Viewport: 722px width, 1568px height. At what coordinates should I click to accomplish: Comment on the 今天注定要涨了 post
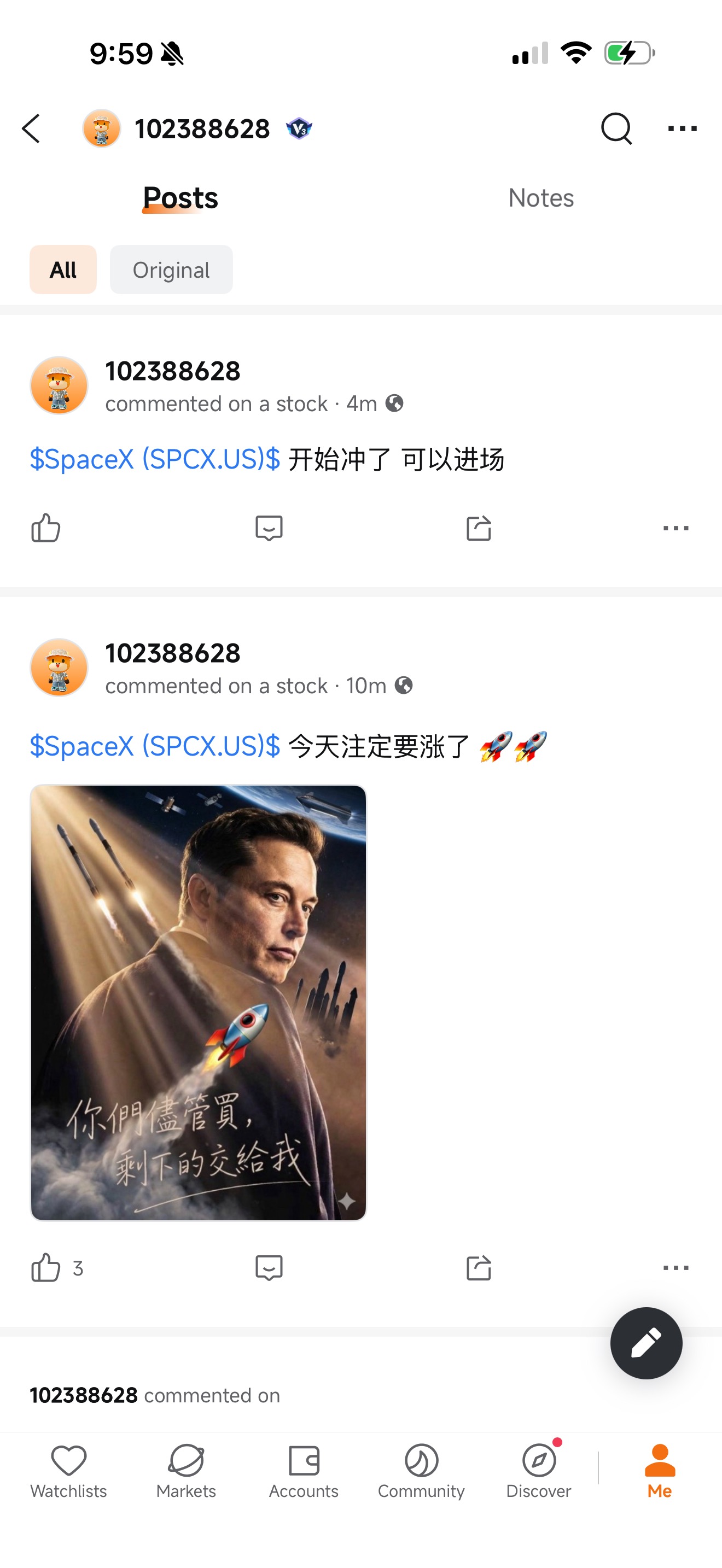pos(269,1268)
